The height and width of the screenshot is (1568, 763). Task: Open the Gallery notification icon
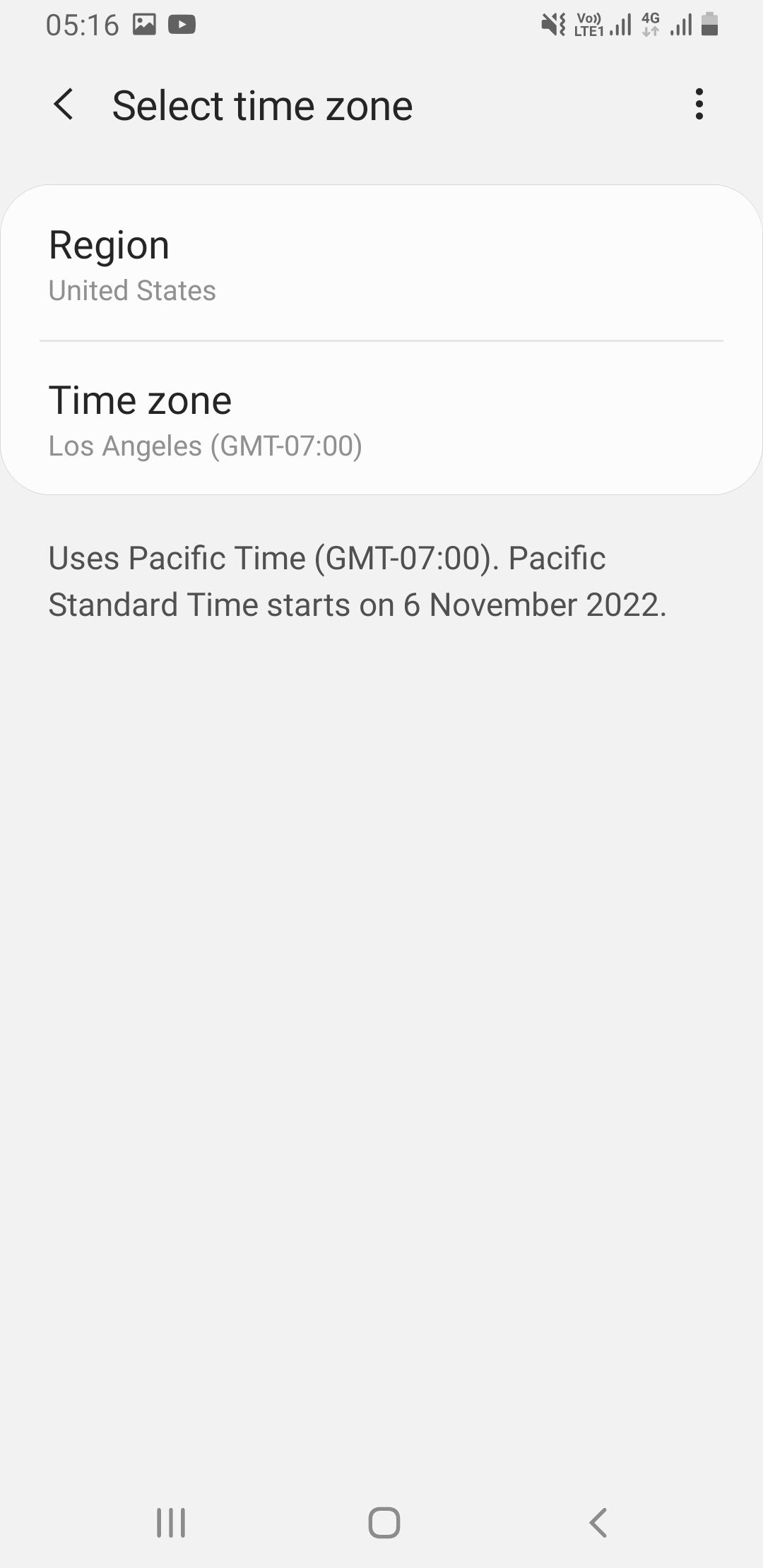click(143, 25)
